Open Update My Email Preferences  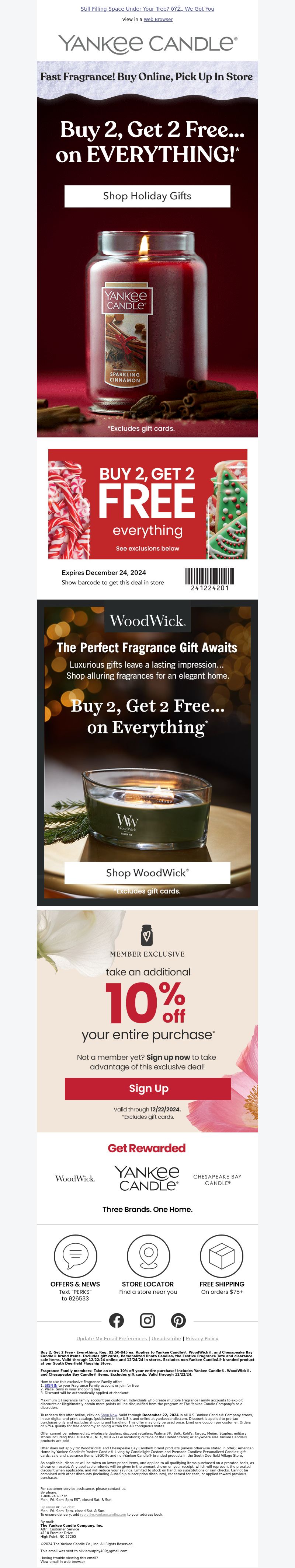(112, 1338)
